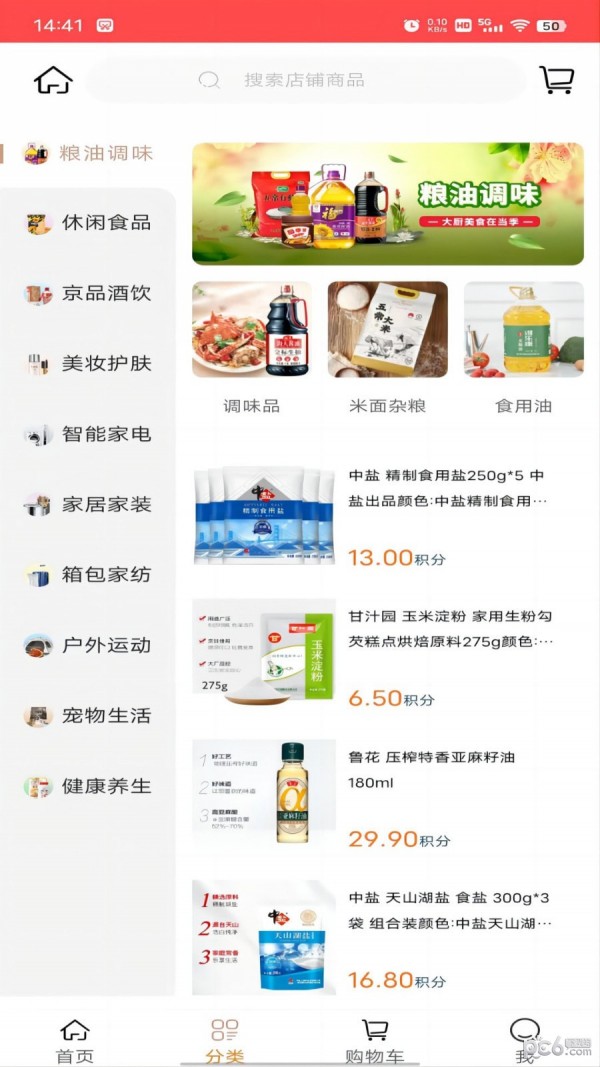Go to the home icon in top bar
The height and width of the screenshot is (1067, 600).
53,80
